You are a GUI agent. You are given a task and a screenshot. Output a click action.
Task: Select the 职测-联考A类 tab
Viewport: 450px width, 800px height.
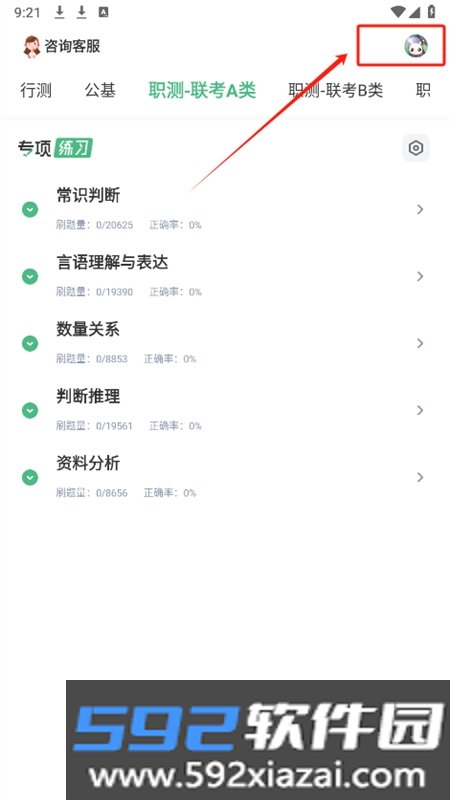[x=202, y=90]
